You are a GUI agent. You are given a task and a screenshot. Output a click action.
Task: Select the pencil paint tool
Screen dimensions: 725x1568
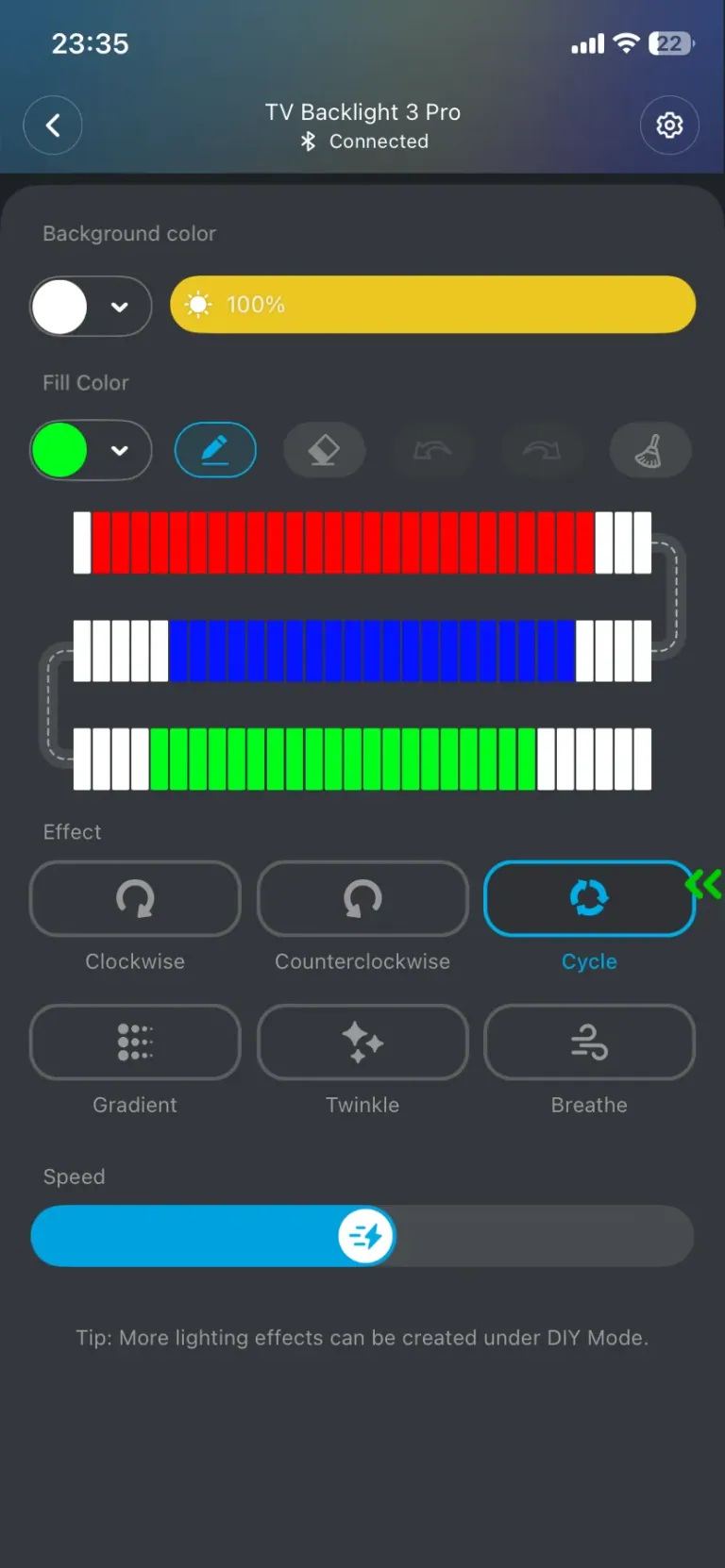click(x=215, y=450)
